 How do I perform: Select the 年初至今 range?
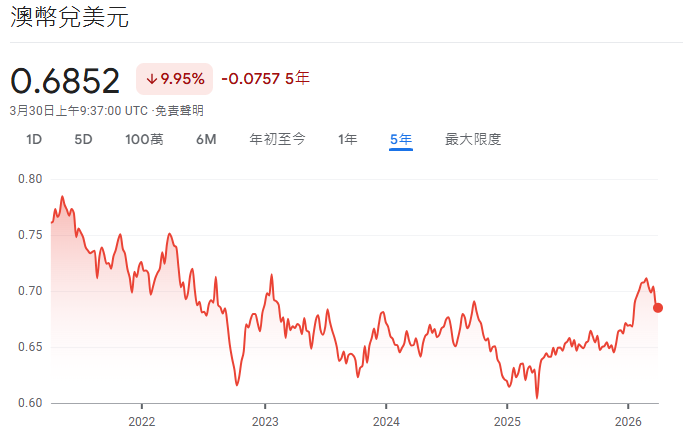277,140
